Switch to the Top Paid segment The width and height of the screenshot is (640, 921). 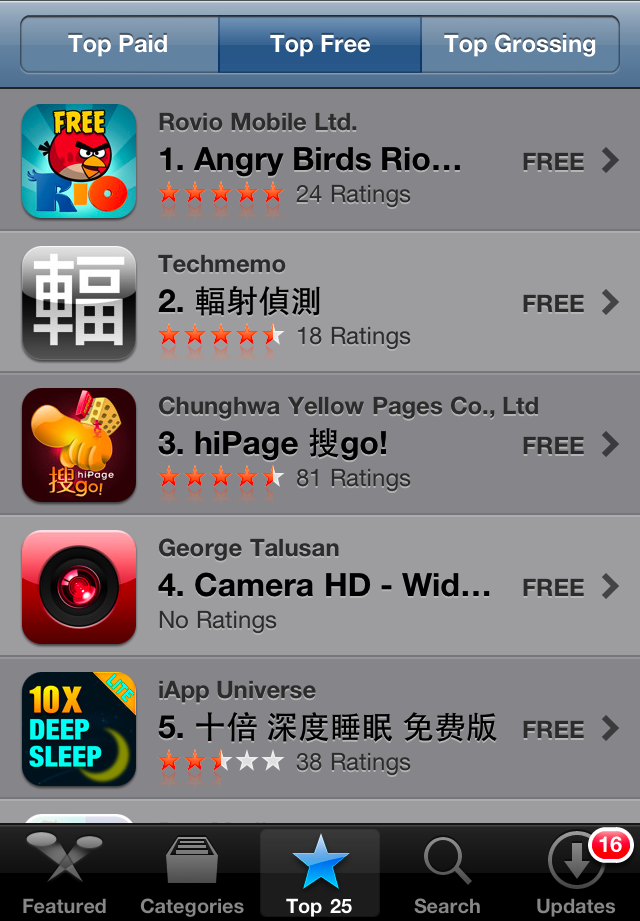[x=119, y=45]
